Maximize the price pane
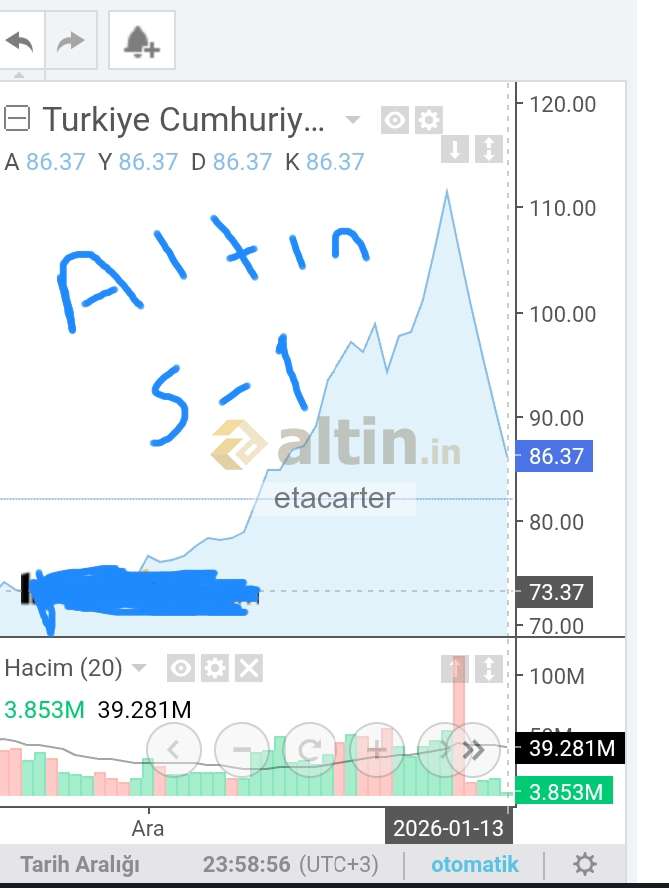Screen dimensions: 669x888 pos(489,150)
